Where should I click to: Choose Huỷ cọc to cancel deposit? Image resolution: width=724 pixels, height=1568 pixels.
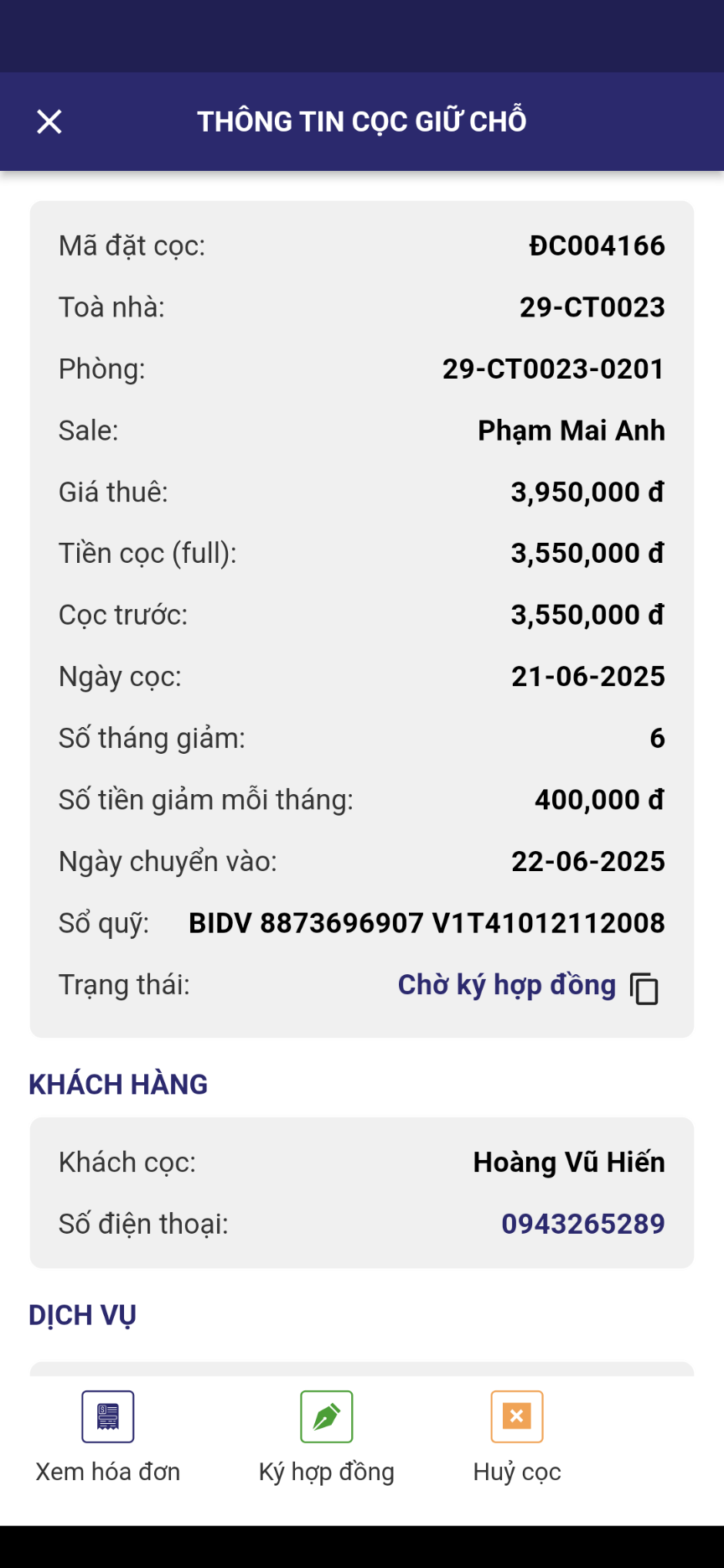coord(517,1436)
